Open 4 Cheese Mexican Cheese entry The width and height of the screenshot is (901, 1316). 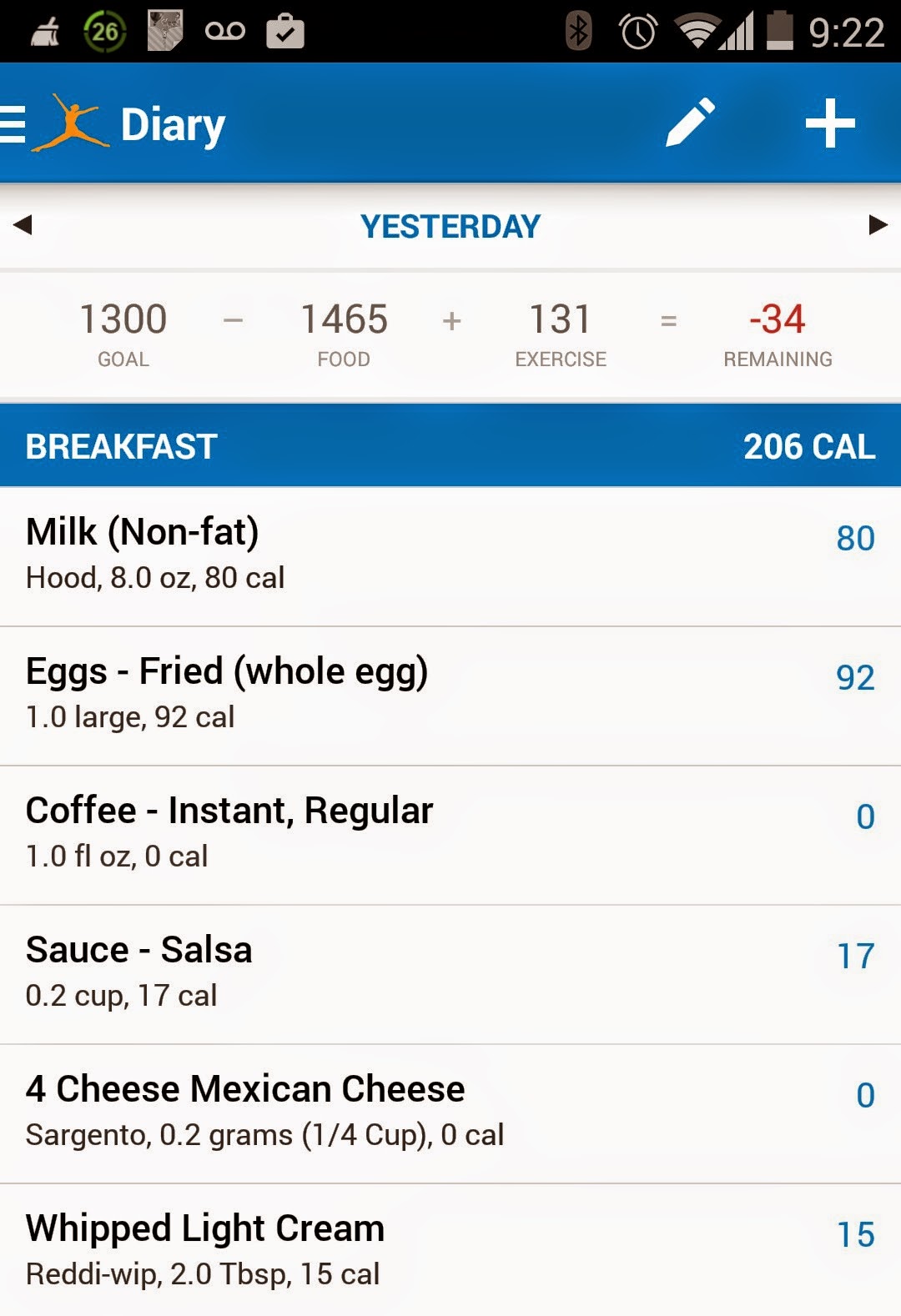[450, 1114]
